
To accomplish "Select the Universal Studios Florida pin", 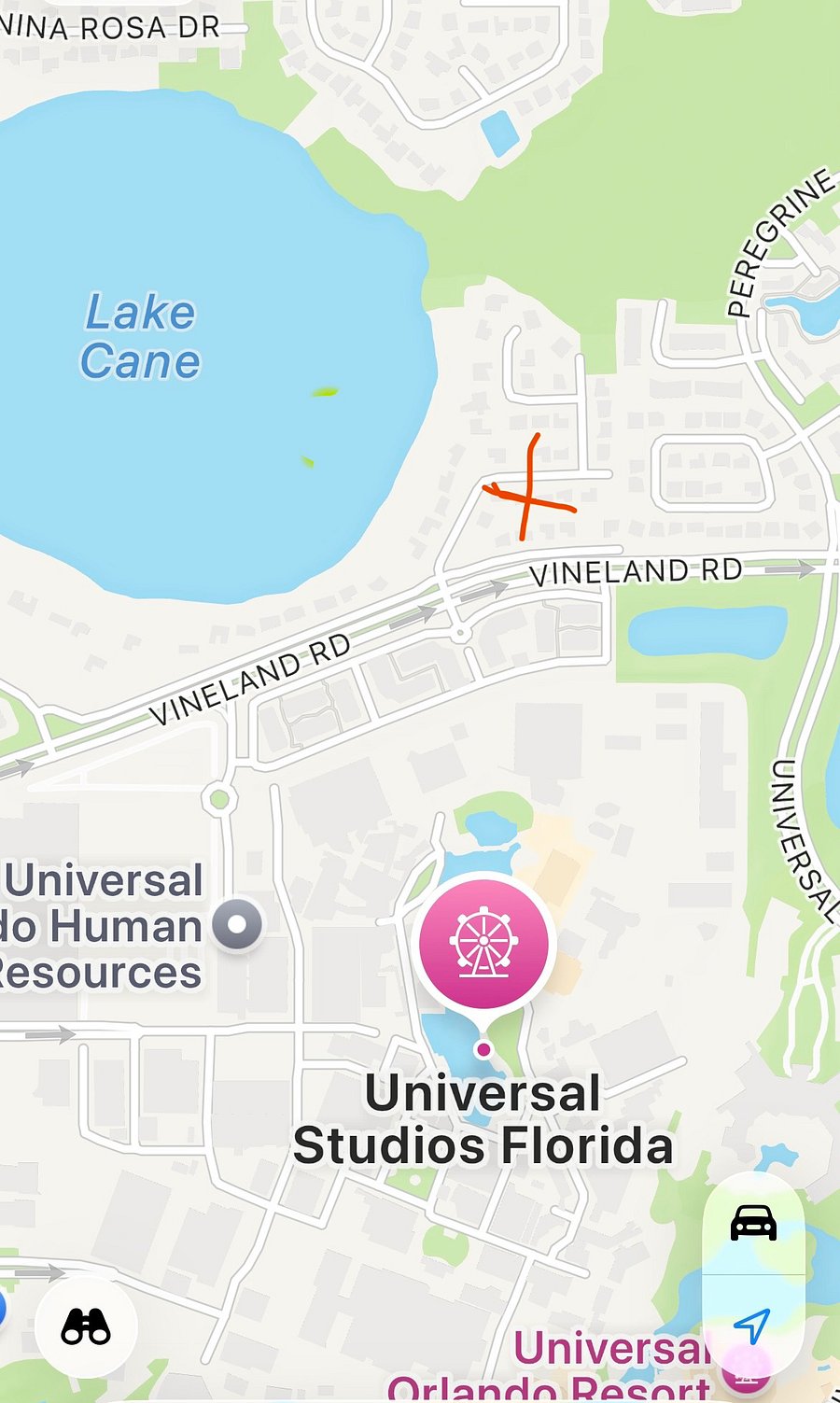I will pyautogui.click(x=485, y=944).
